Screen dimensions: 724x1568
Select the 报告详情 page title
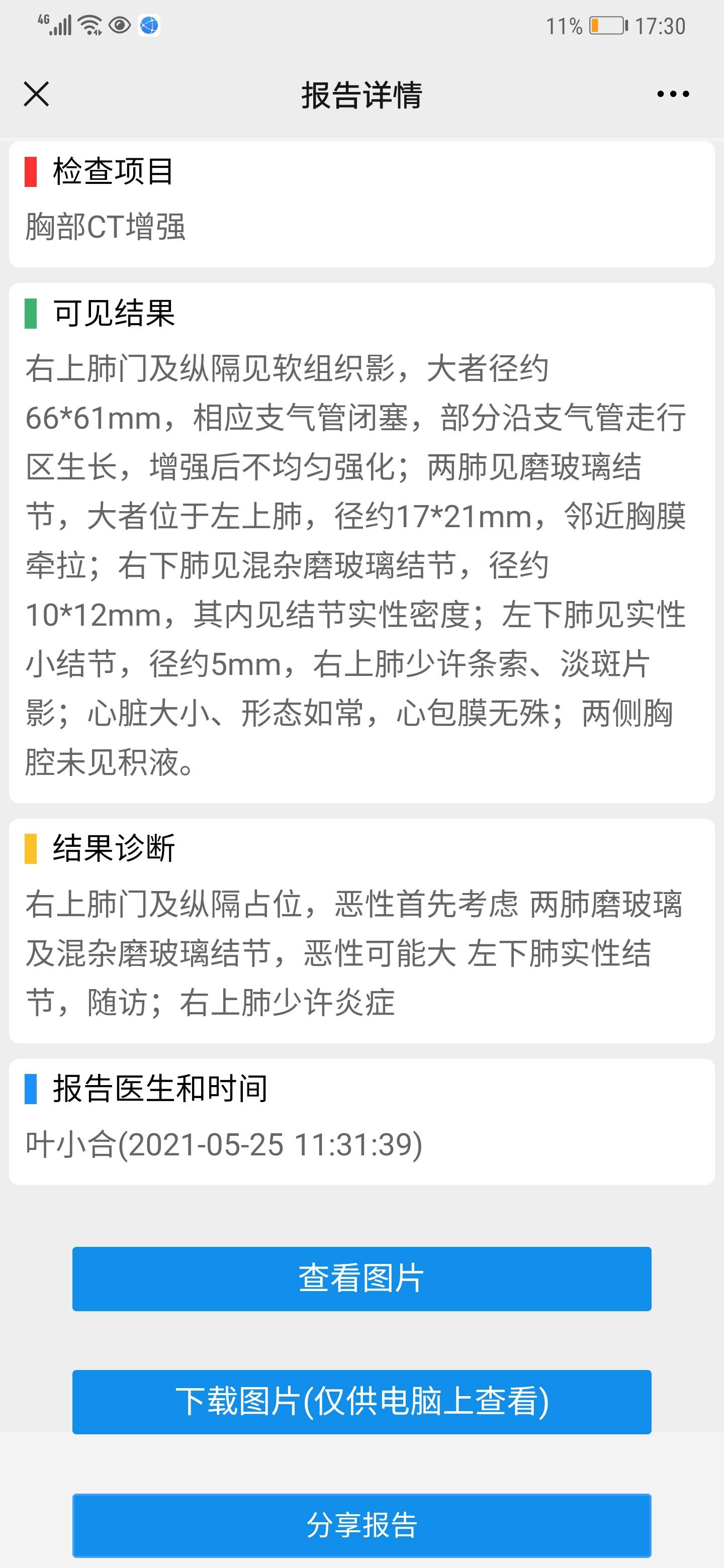[x=361, y=94]
